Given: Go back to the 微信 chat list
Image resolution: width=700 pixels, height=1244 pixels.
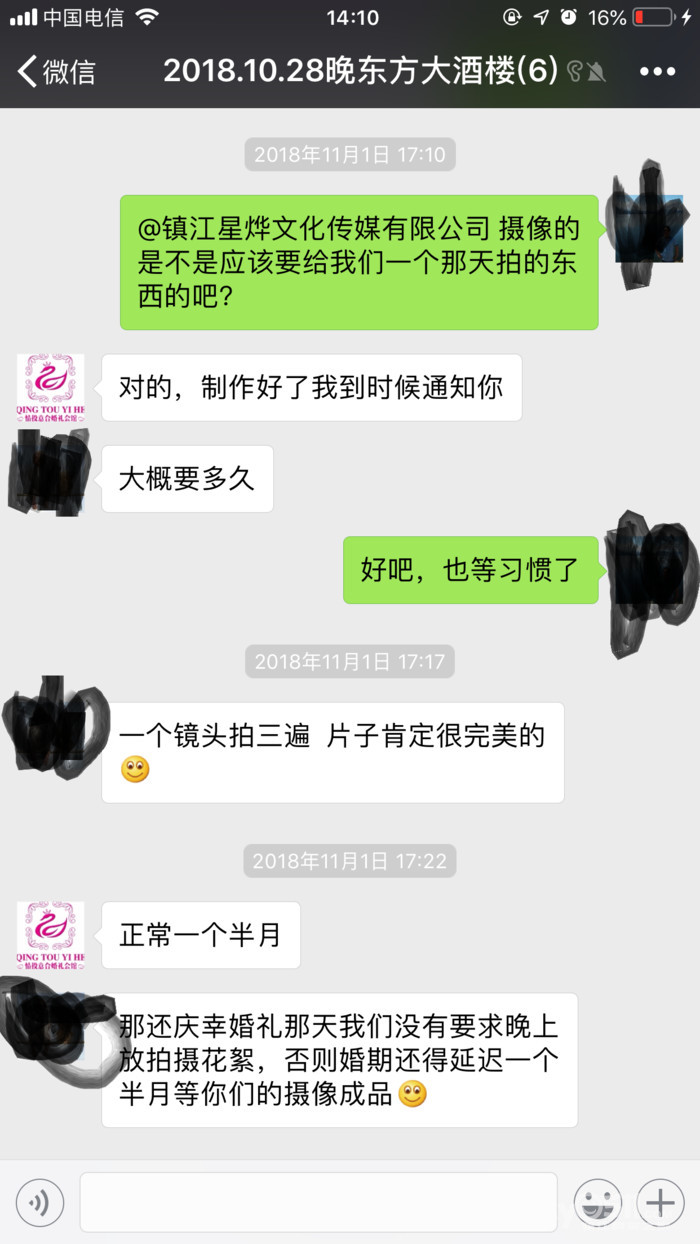Looking at the screenshot, I should [x=56, y=71].
